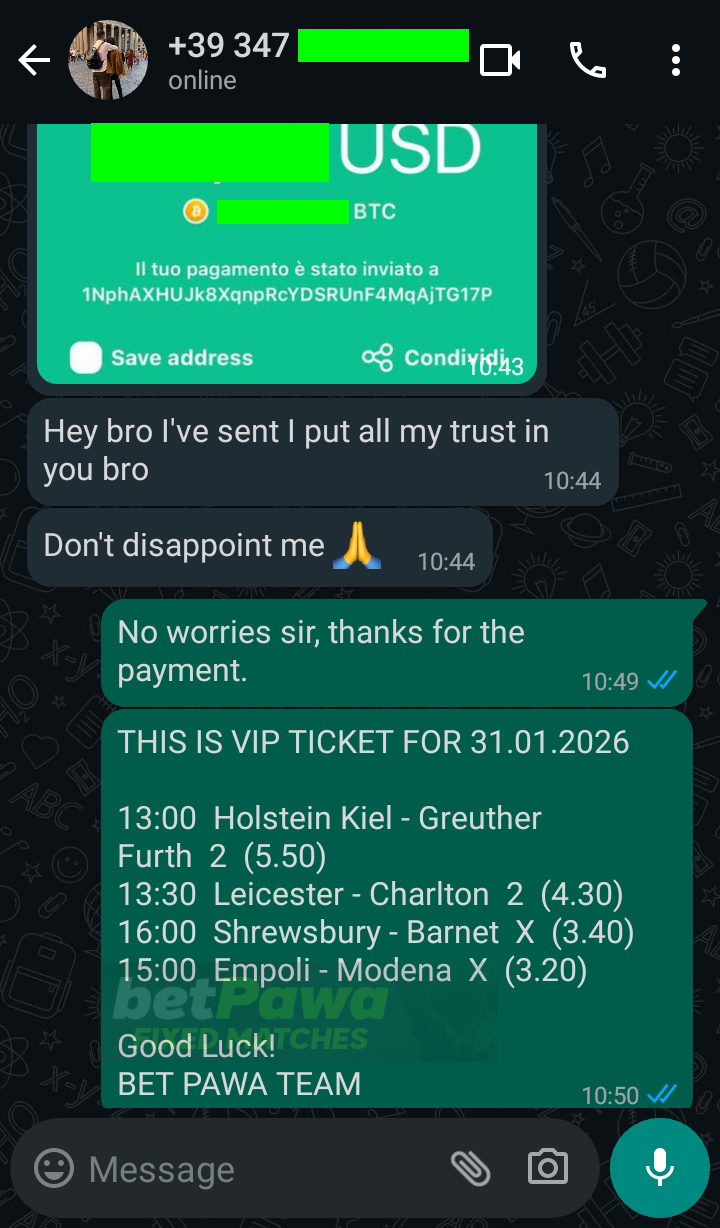Open the emoji picker
Image resolution: width=720 pixels, height=1228 pixels.
(54, 1168)
